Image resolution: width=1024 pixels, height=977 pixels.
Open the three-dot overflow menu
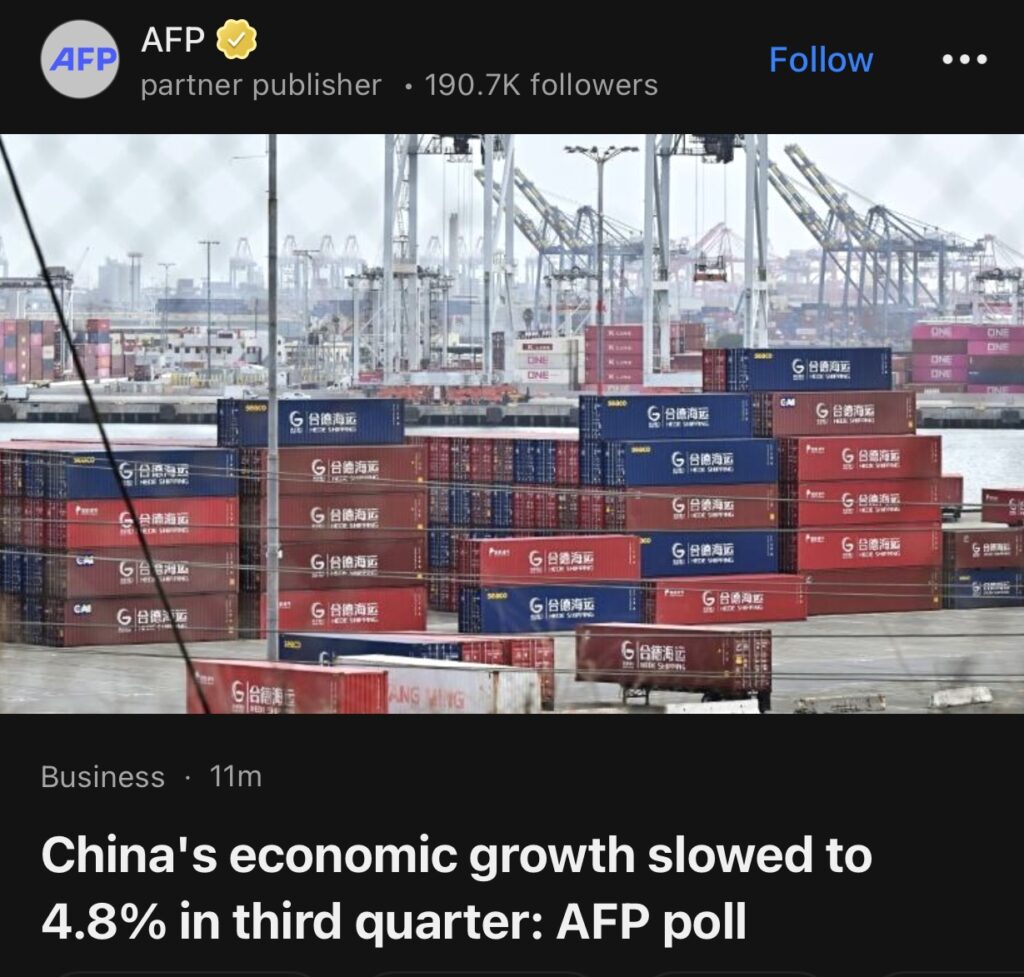[965, 59]
